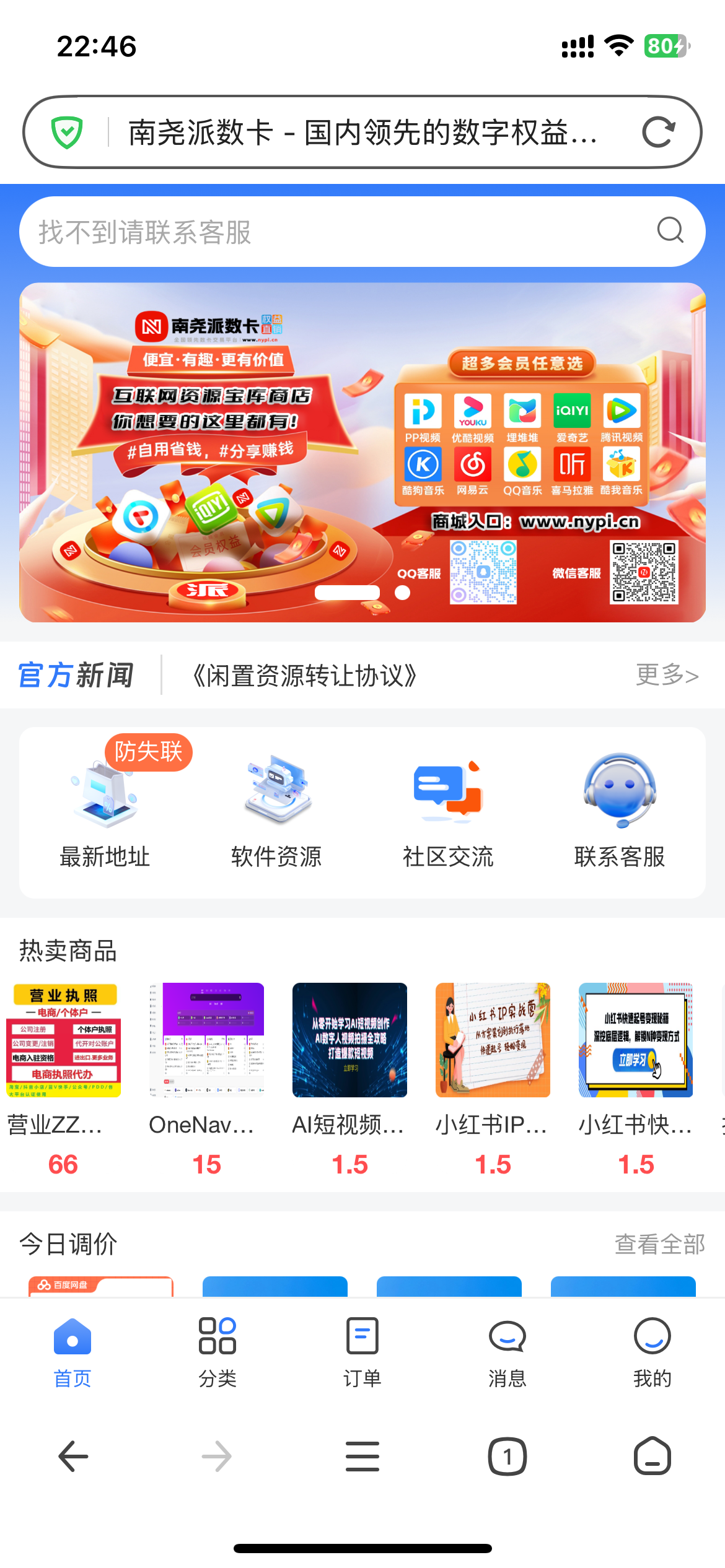Open 联系客服 shortcut
Viewport: 725px width, 1568px height.
tap(620, 811)
